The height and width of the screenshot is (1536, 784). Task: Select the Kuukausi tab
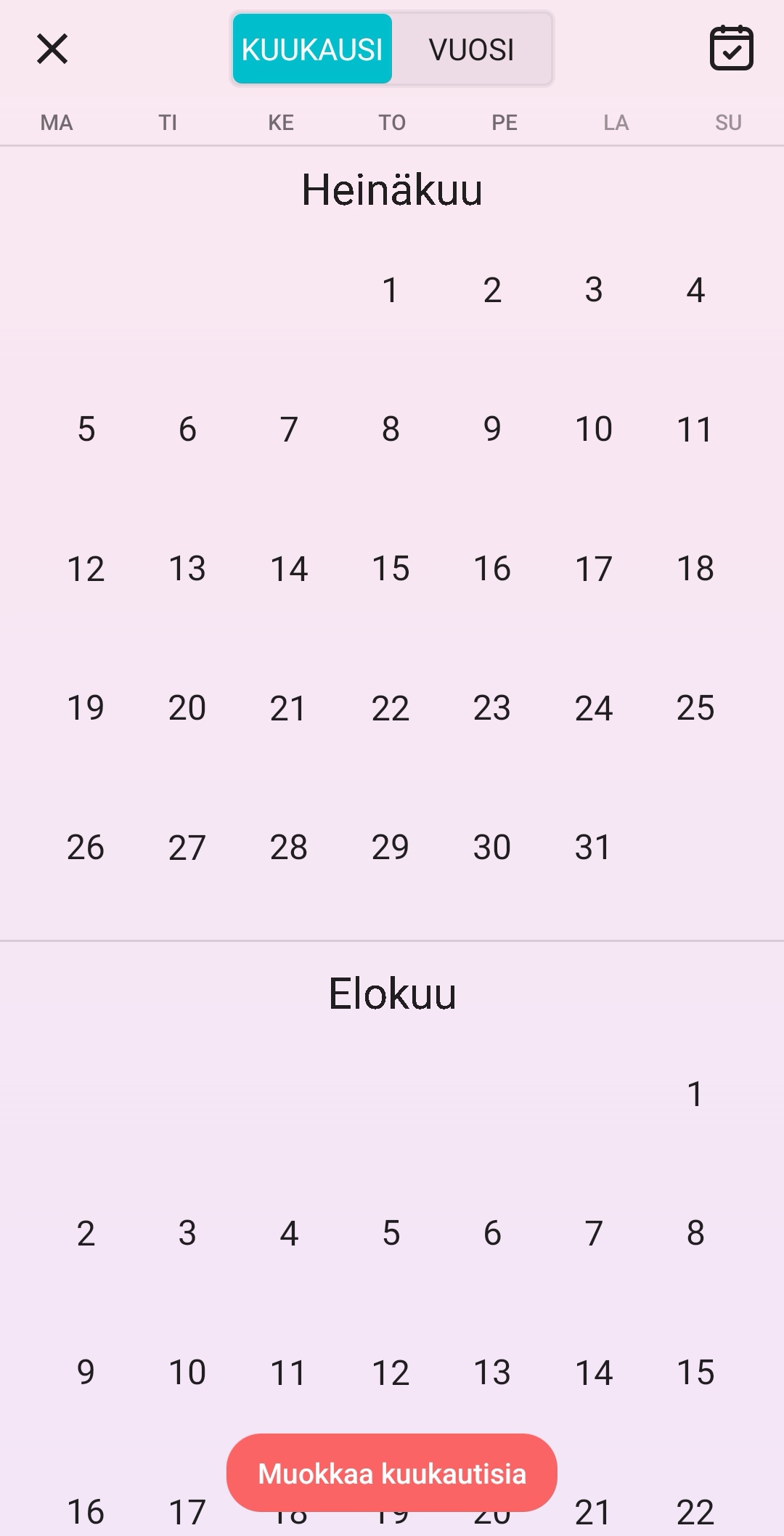312,49
